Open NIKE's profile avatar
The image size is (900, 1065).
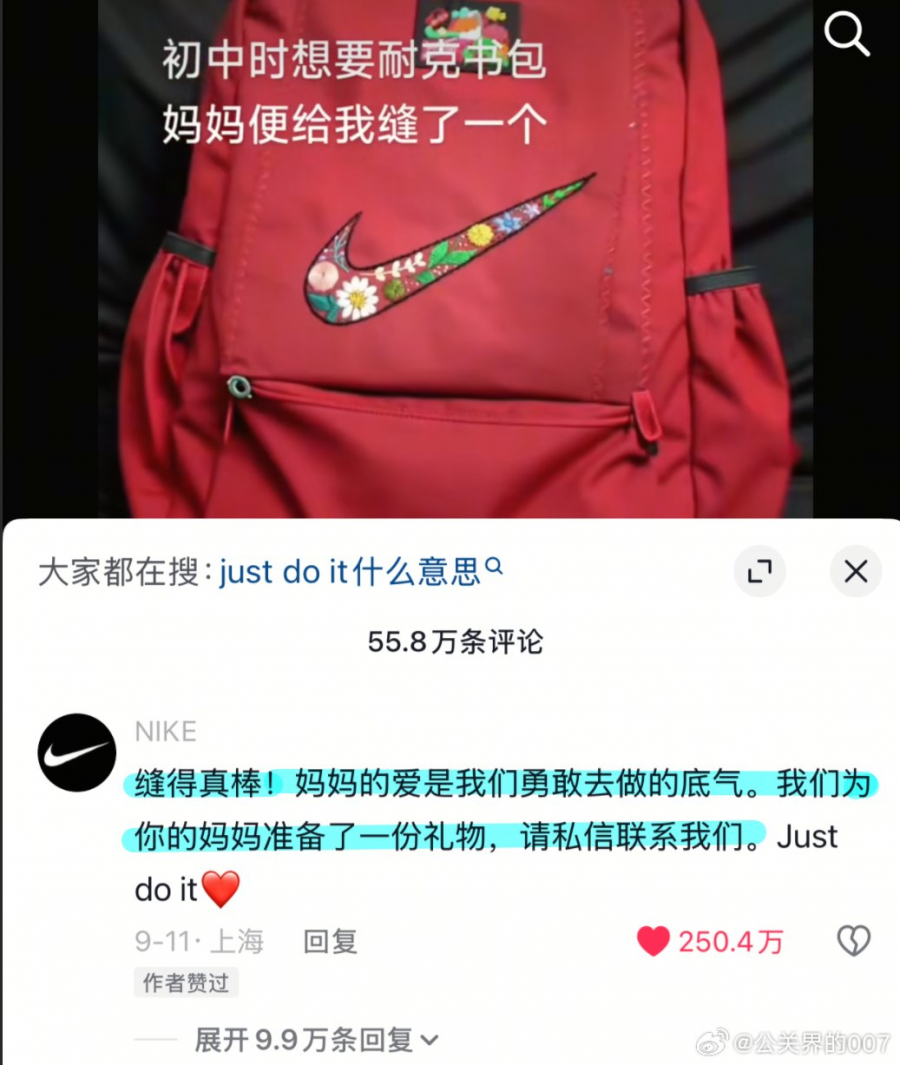(77, 753)
